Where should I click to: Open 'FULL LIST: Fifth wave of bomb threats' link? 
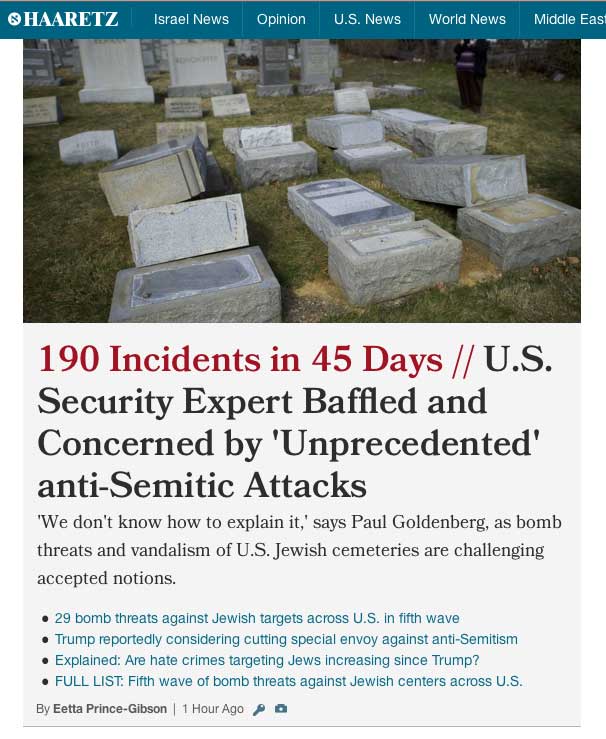(x=288, y=681)
